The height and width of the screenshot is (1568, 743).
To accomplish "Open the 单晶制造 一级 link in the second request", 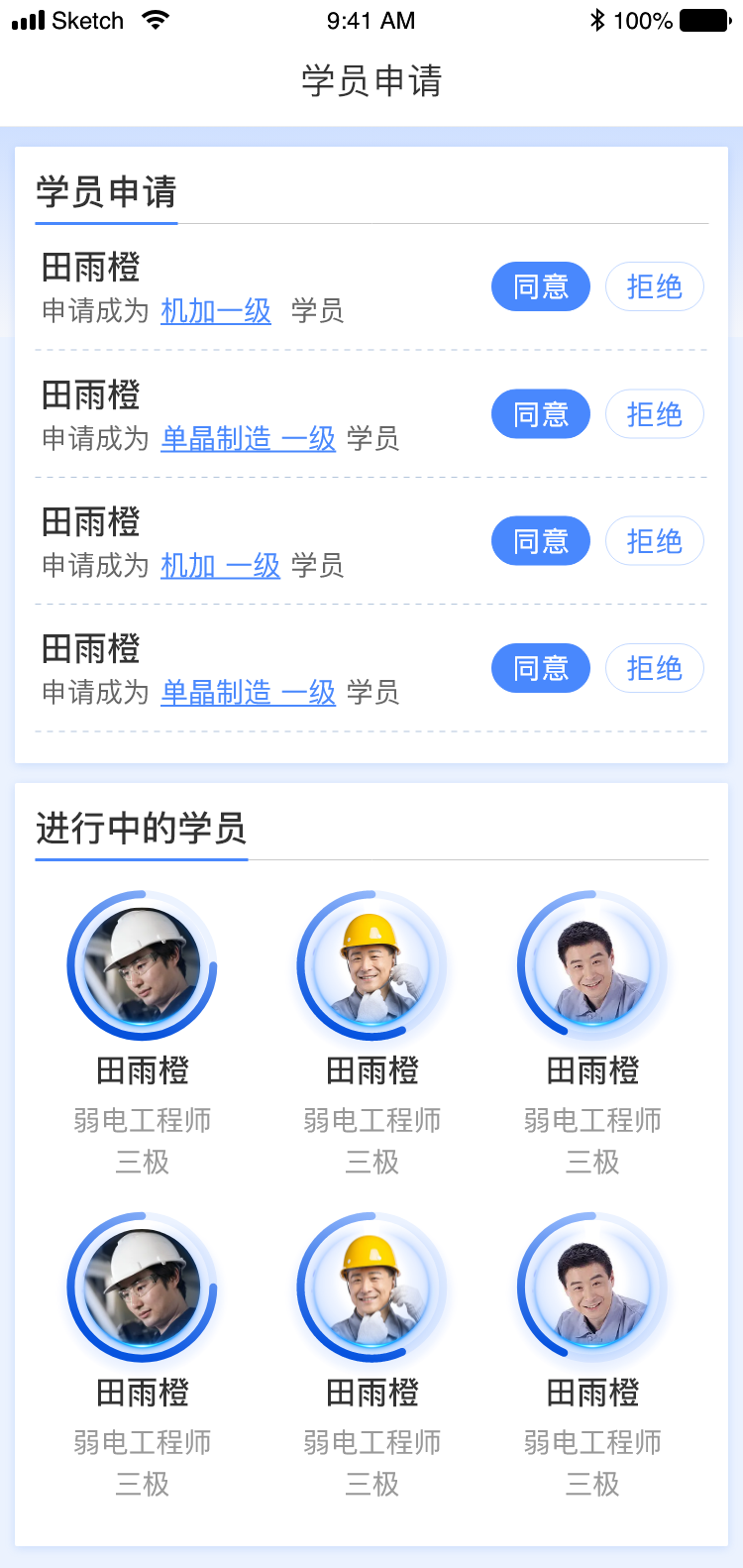I will [249, 438].
